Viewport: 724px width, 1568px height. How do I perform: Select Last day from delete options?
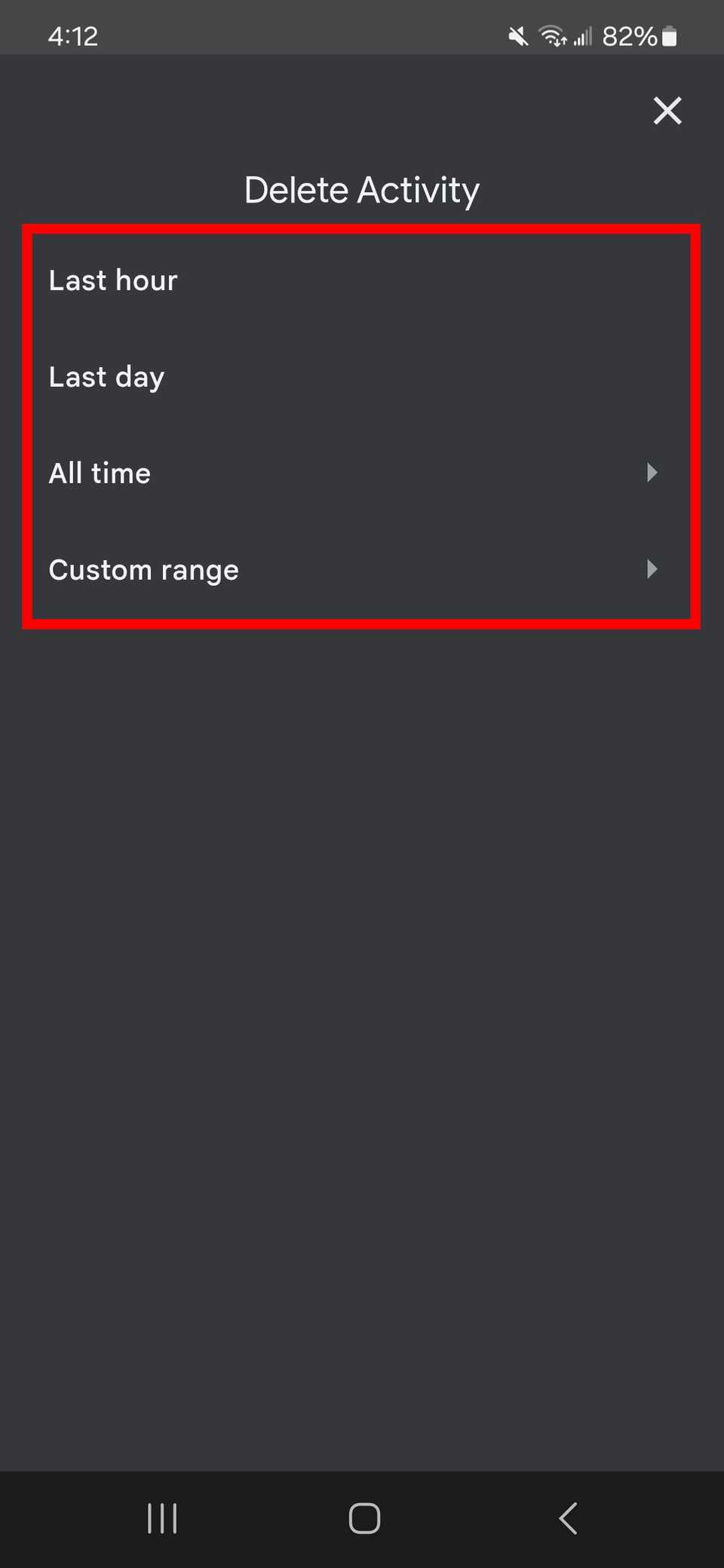(106, 376)
